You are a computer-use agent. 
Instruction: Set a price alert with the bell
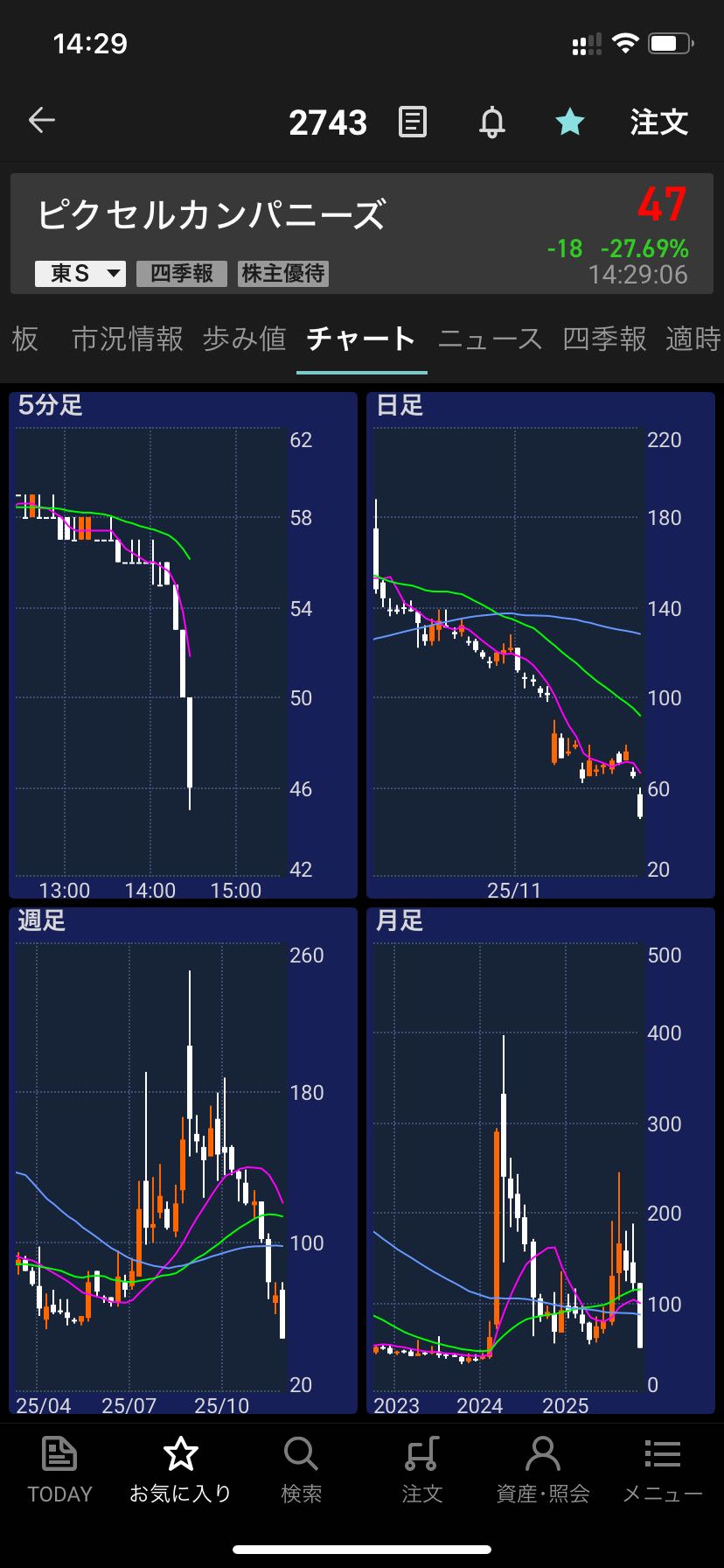[x=492, y=122]
